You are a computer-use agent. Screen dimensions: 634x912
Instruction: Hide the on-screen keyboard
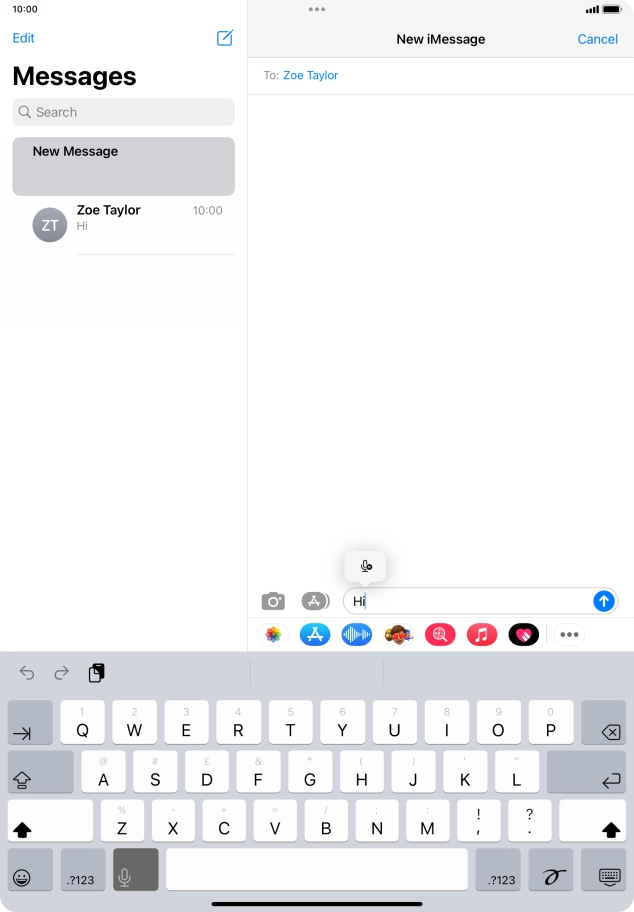[x=611, y=876]
